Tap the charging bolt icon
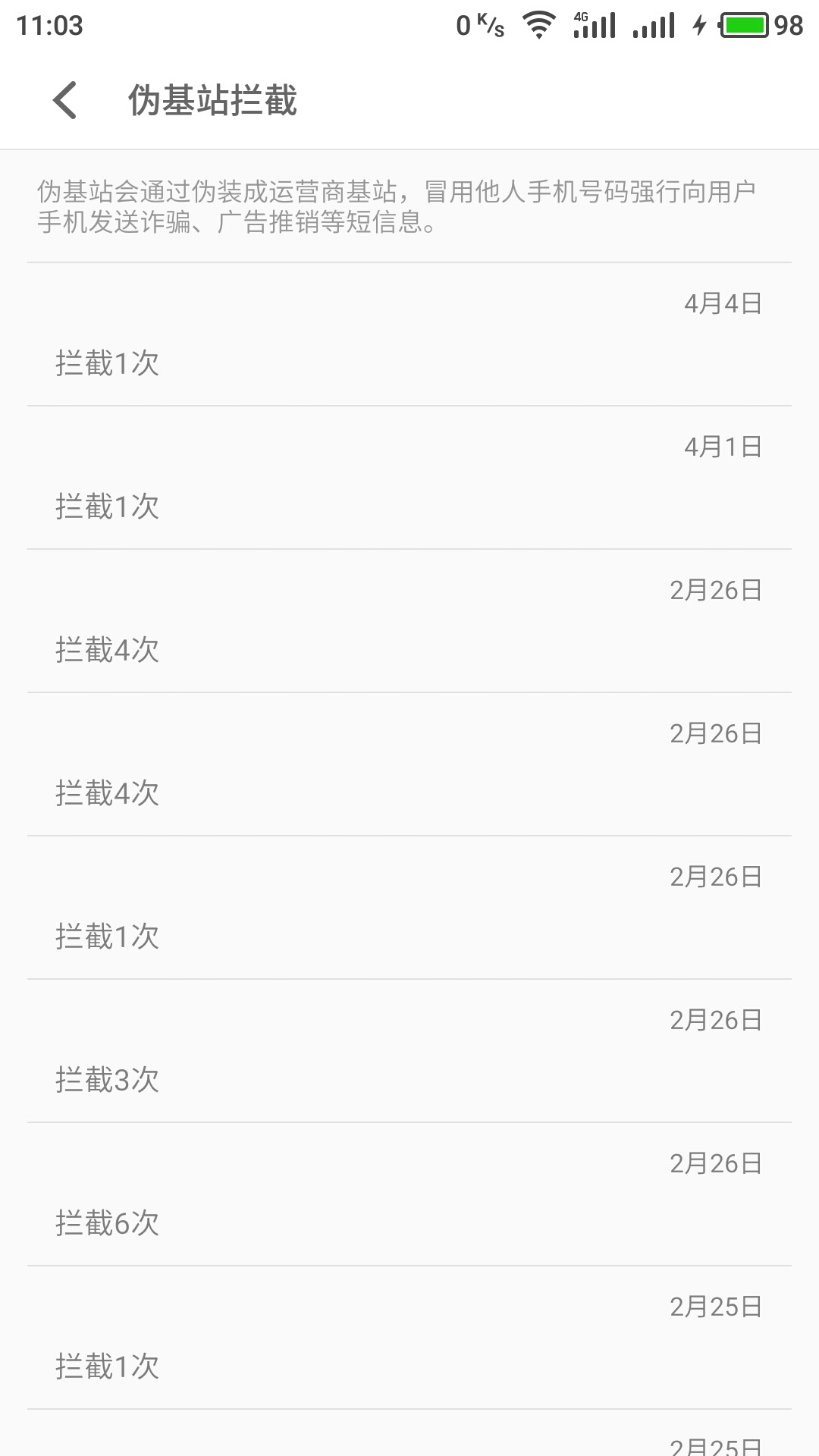This screenshot has width=819, height=1456. (698, 24)
